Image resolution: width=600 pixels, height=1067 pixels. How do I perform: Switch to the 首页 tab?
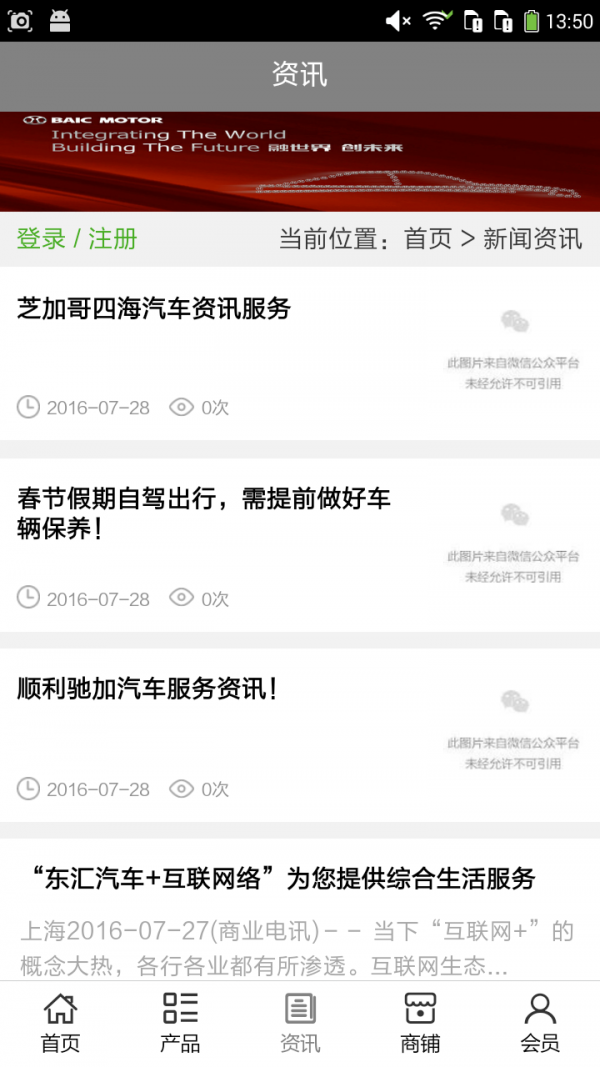60,1023
